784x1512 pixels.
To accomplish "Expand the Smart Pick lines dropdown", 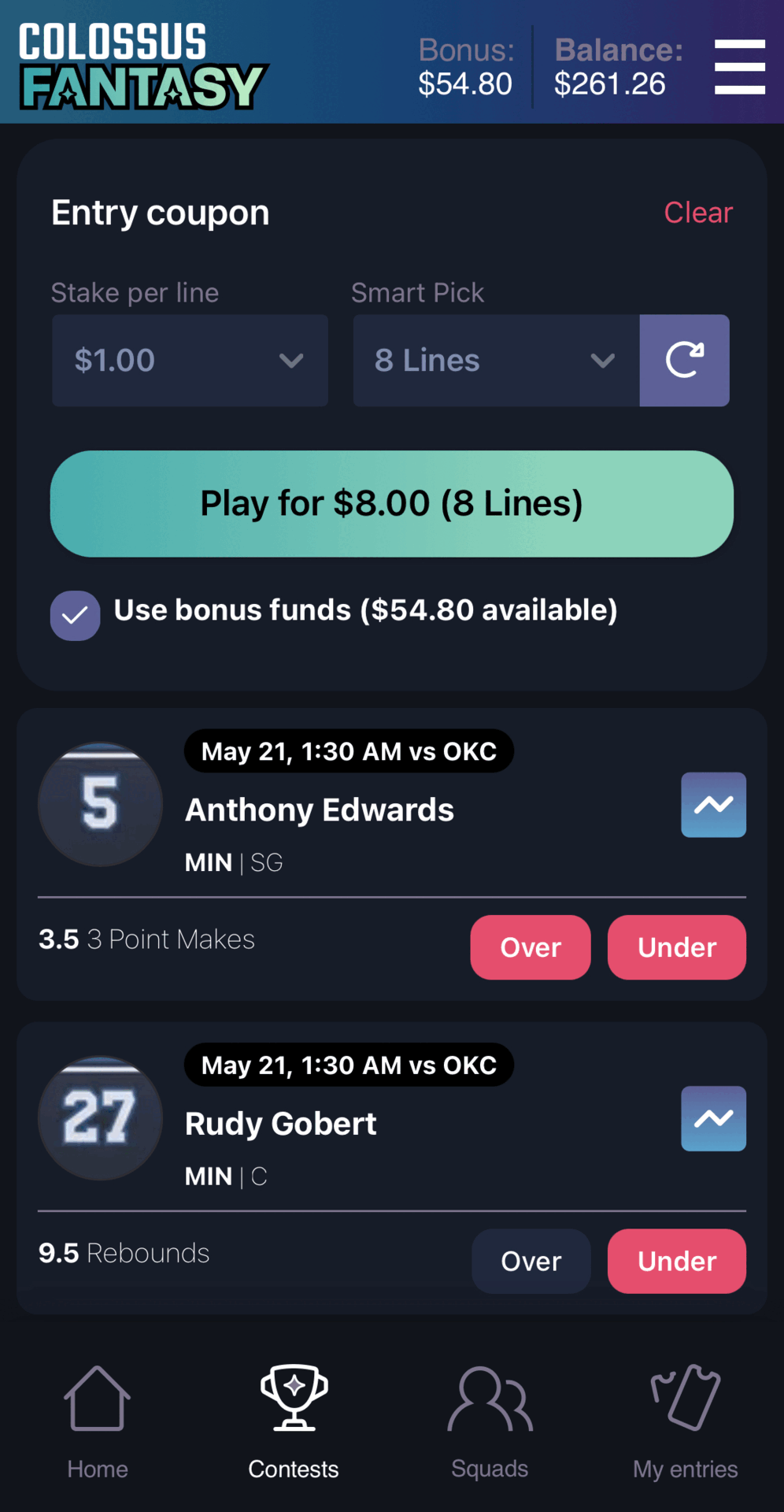I will click(x=495, y=361).
